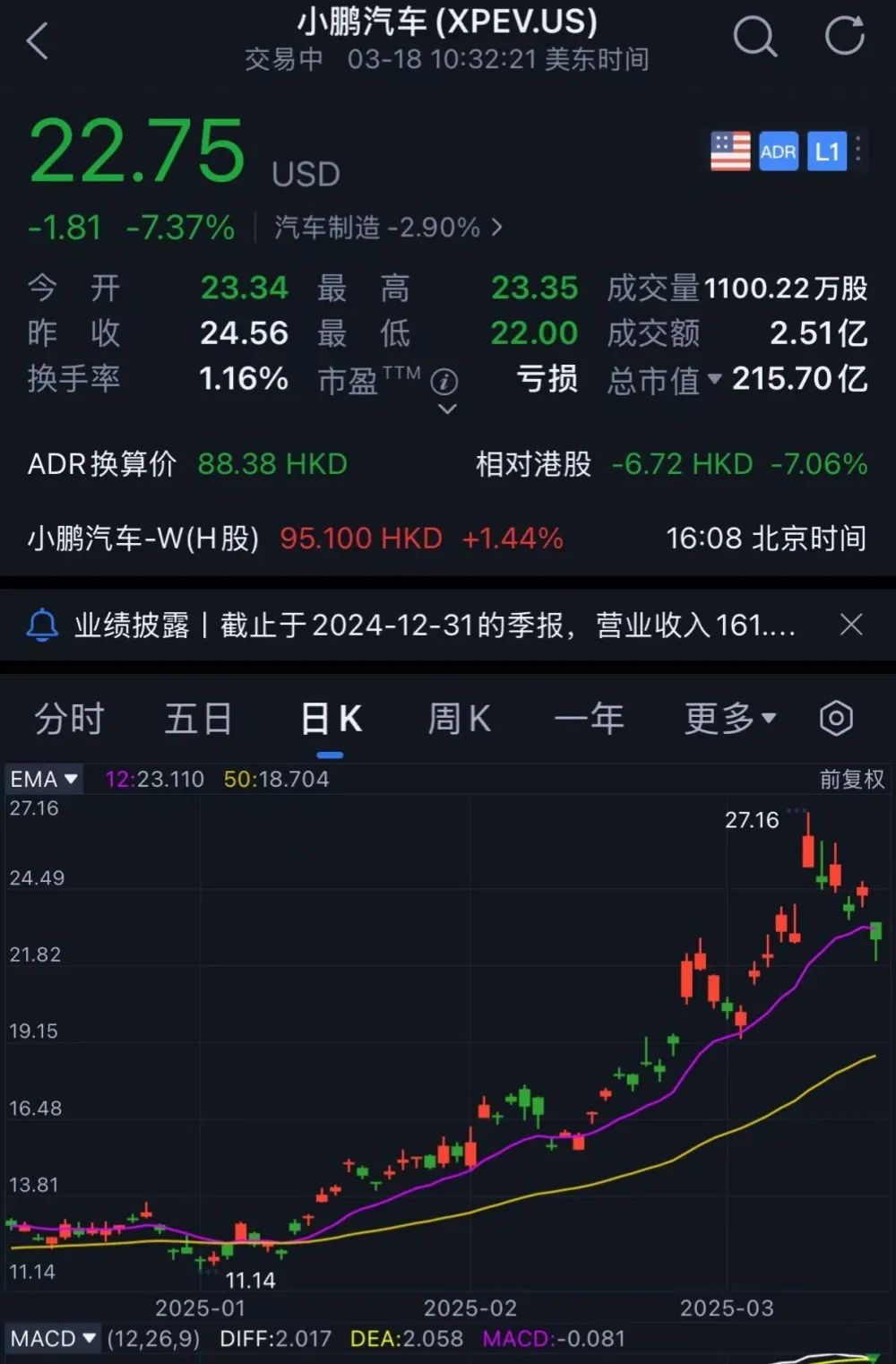Screen dimensions: 896x1364
Task: Open the 汽车制造 sector link
Action: (x=388, y=228)
